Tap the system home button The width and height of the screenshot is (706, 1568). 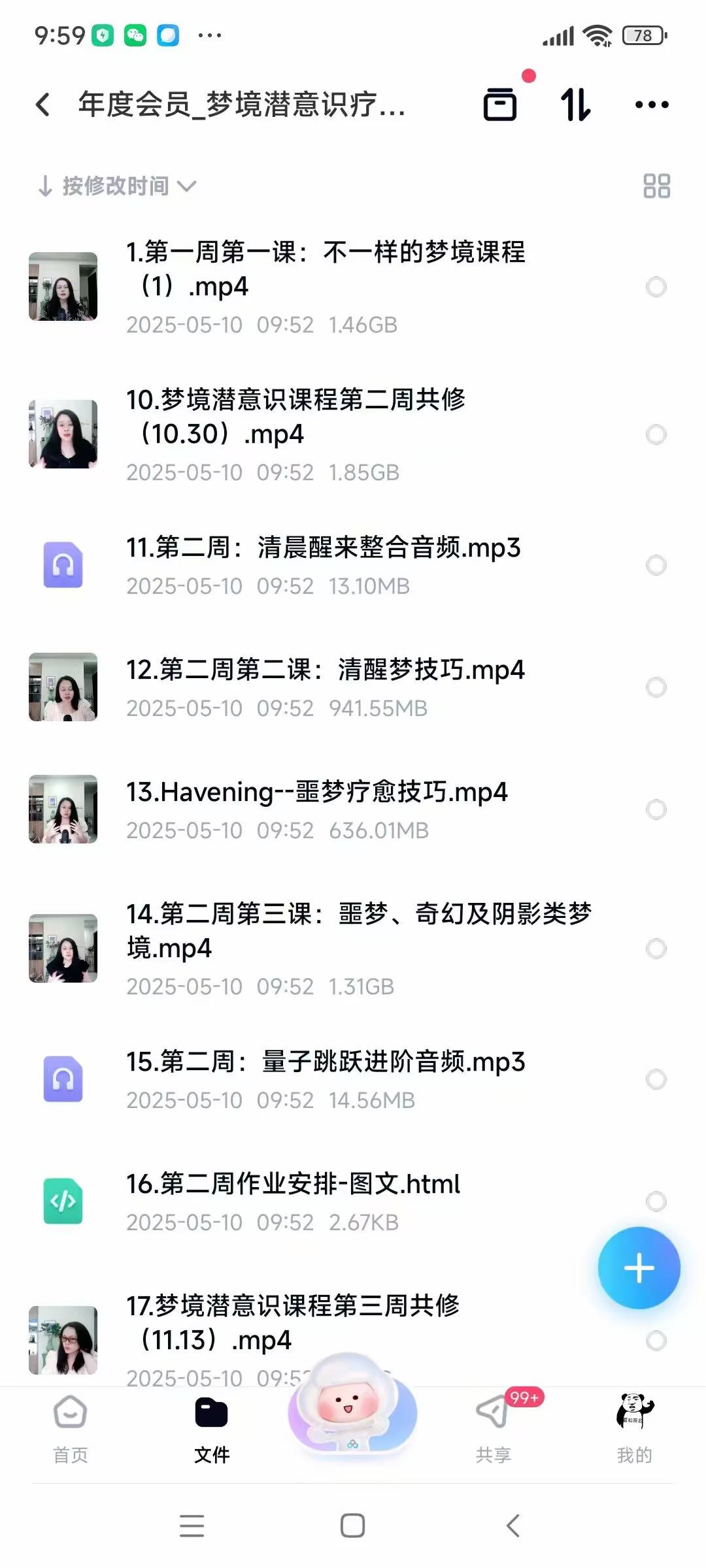(x=352, y=1526)
